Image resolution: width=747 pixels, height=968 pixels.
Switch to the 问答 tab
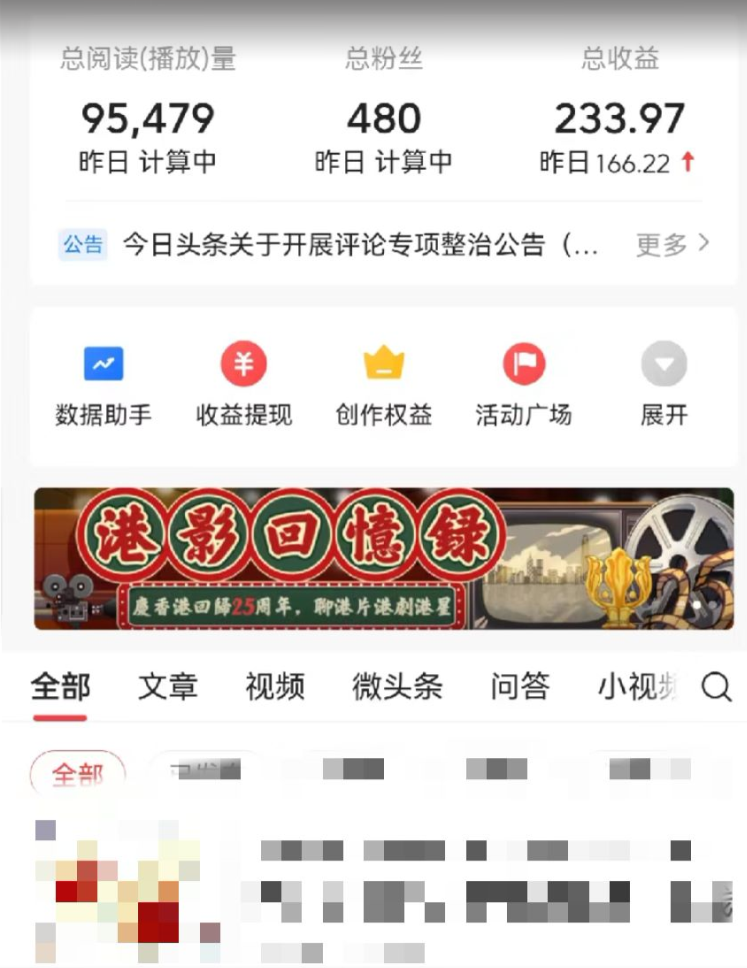tap(520, 687)
